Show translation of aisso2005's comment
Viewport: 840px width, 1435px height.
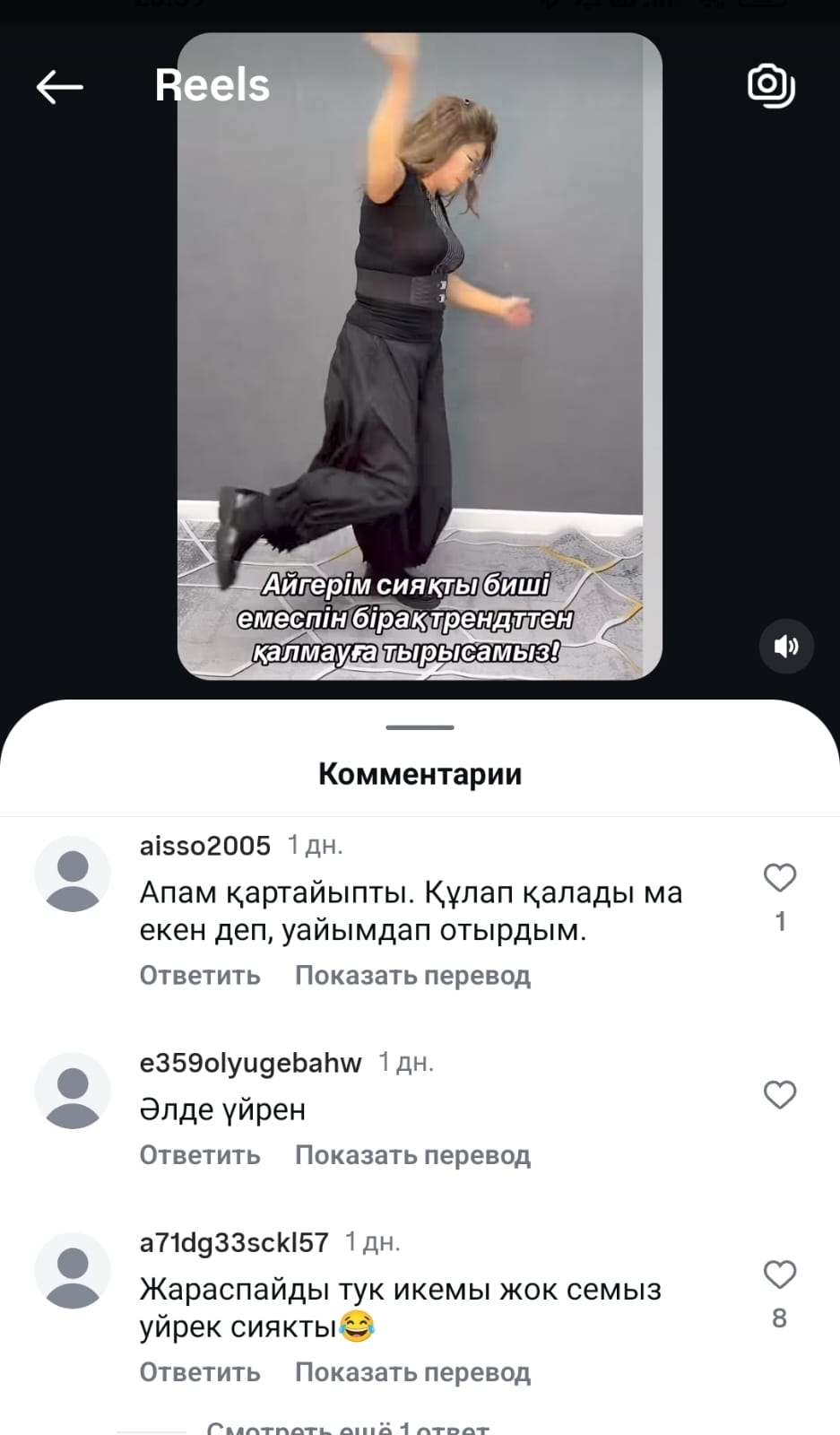pyautogui.click(x=412, y=975)
